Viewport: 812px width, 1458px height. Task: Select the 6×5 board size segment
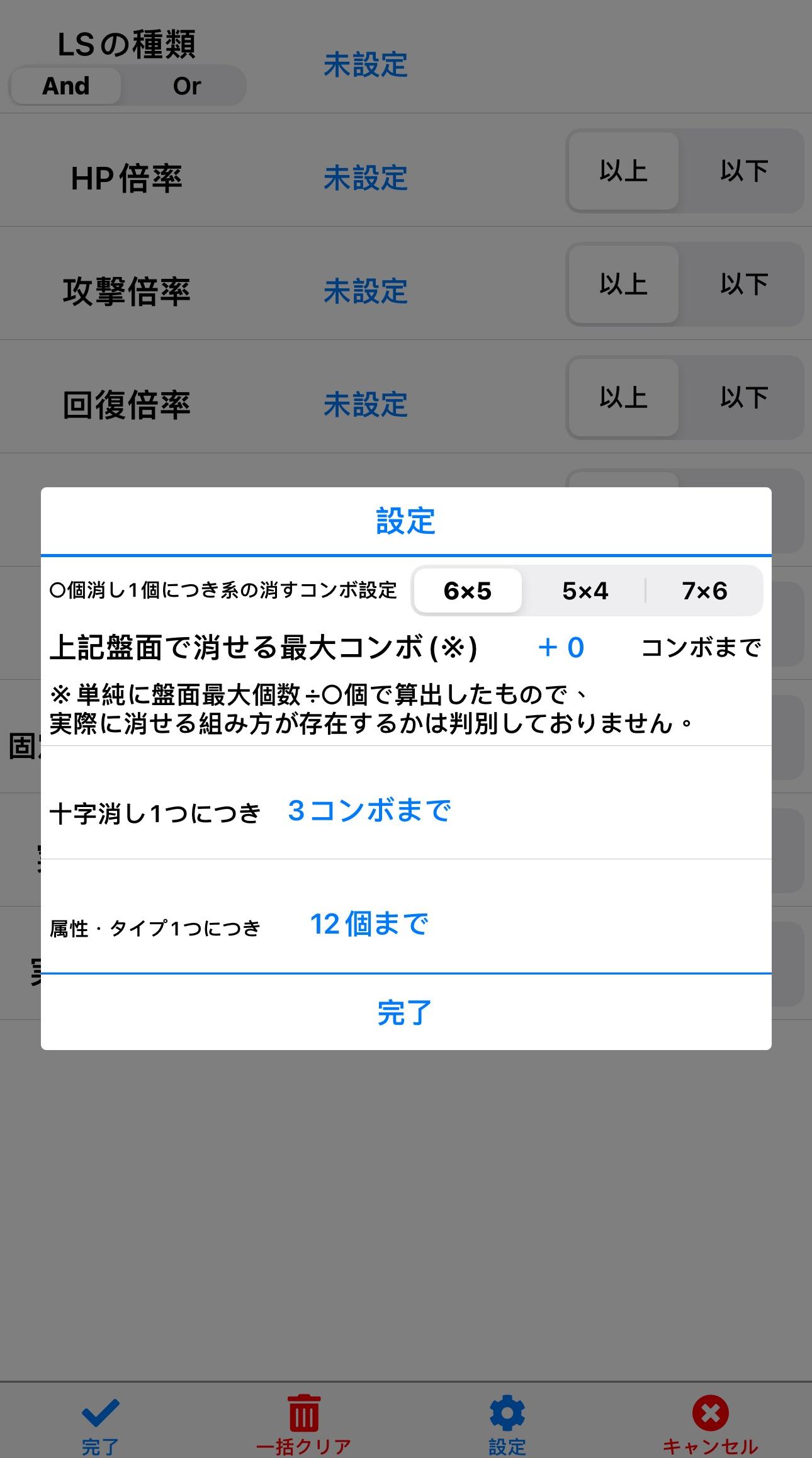pyautogui.click(x=468, y=591)
